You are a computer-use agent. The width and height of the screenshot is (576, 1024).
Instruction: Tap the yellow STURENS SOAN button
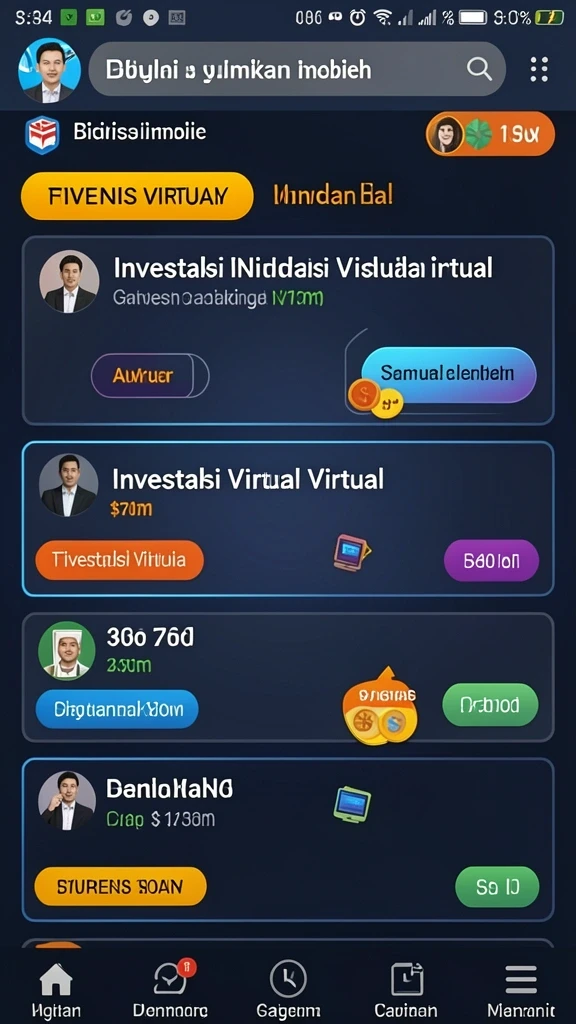120,886
